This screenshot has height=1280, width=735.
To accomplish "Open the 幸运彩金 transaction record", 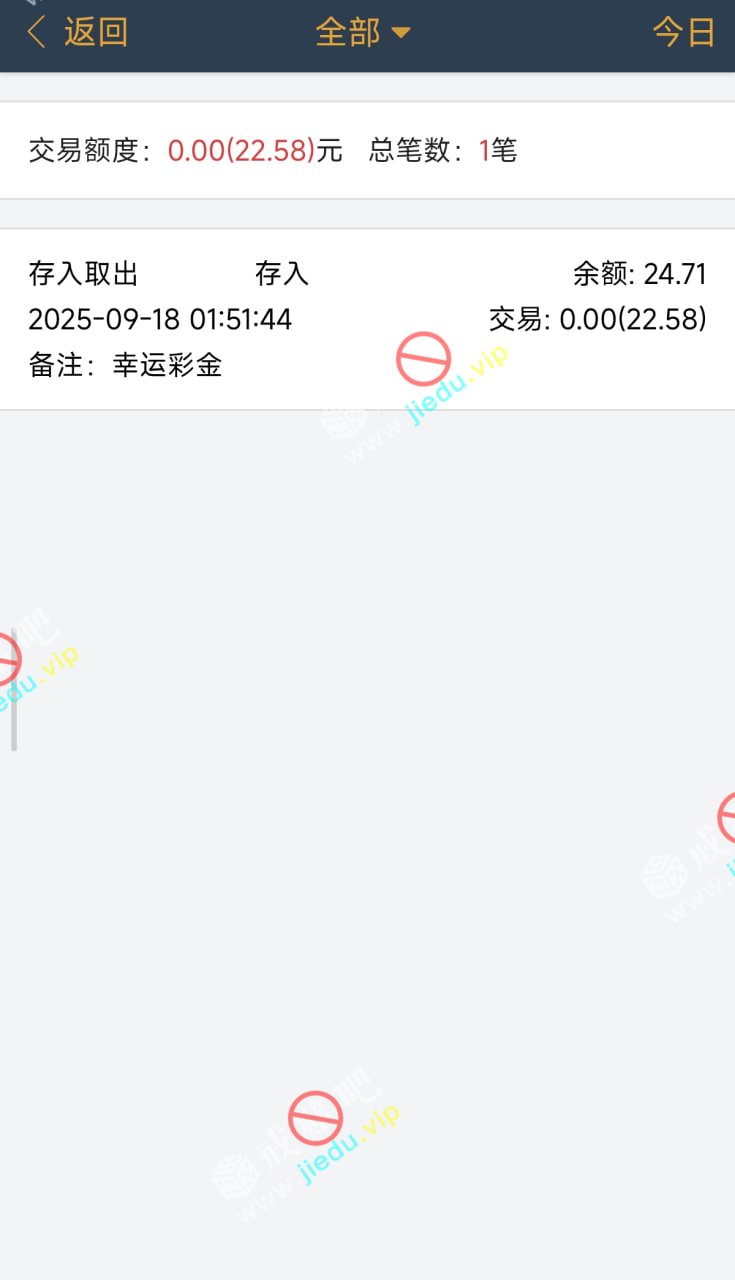I will [x=367, y=319].
